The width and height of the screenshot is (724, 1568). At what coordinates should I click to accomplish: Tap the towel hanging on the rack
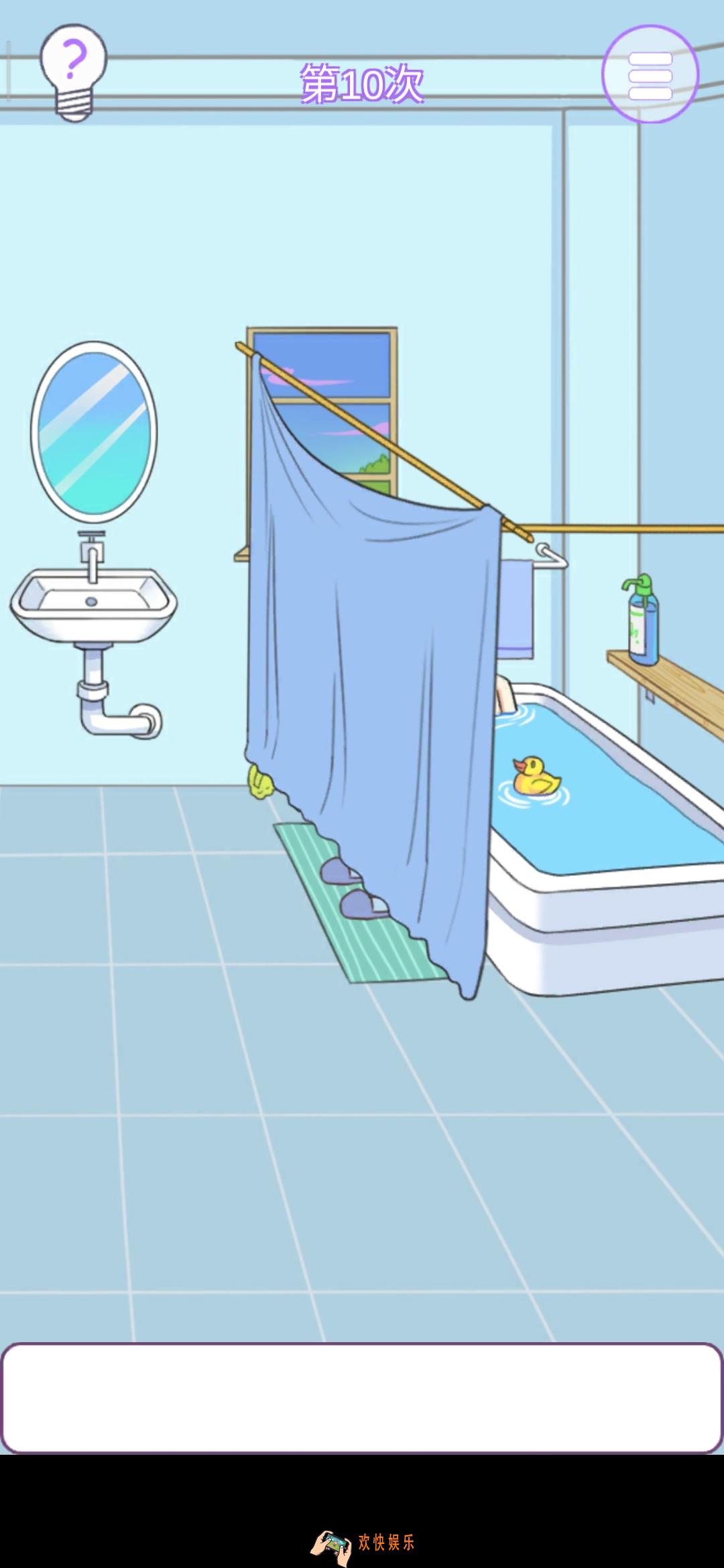point(517,610)
